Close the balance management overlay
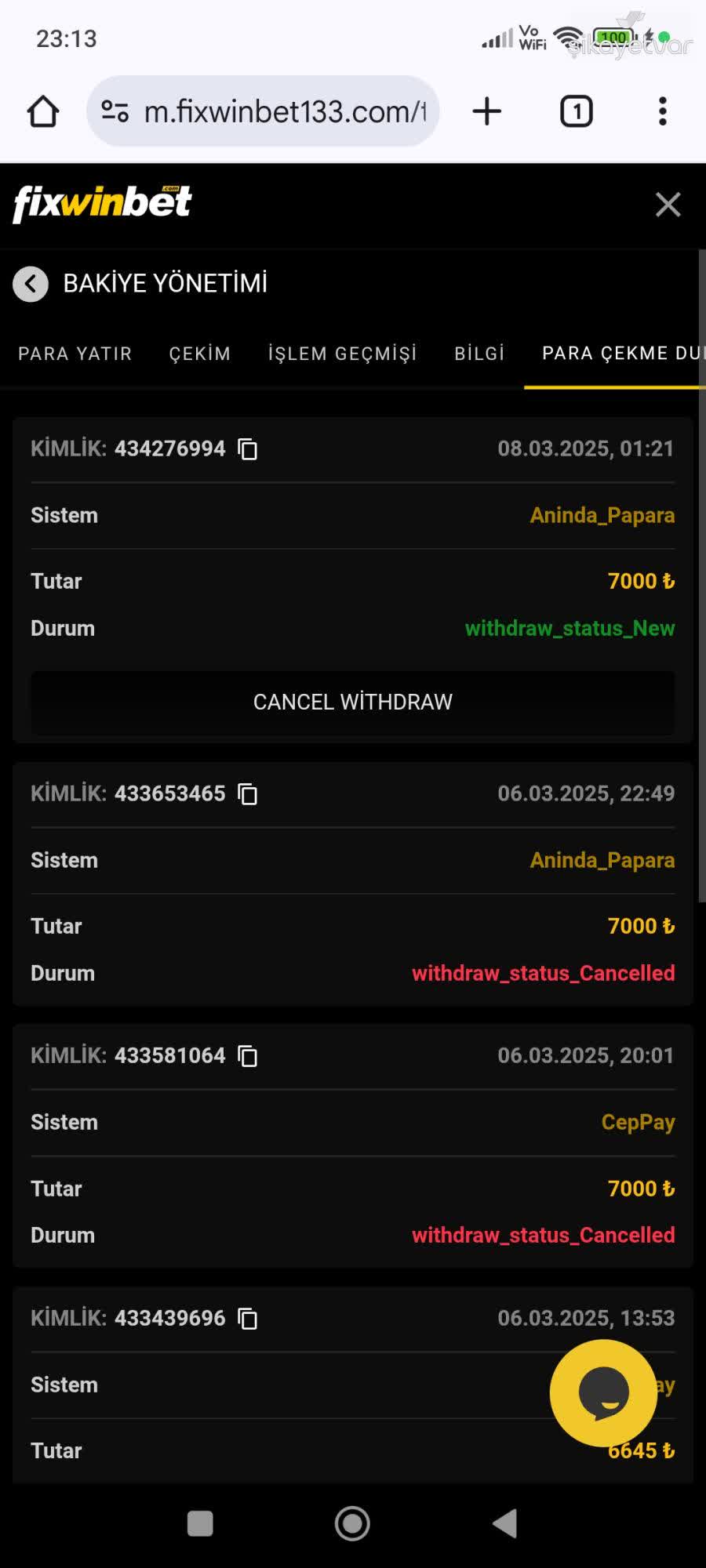706x1568 pixels. pos(668,204)
